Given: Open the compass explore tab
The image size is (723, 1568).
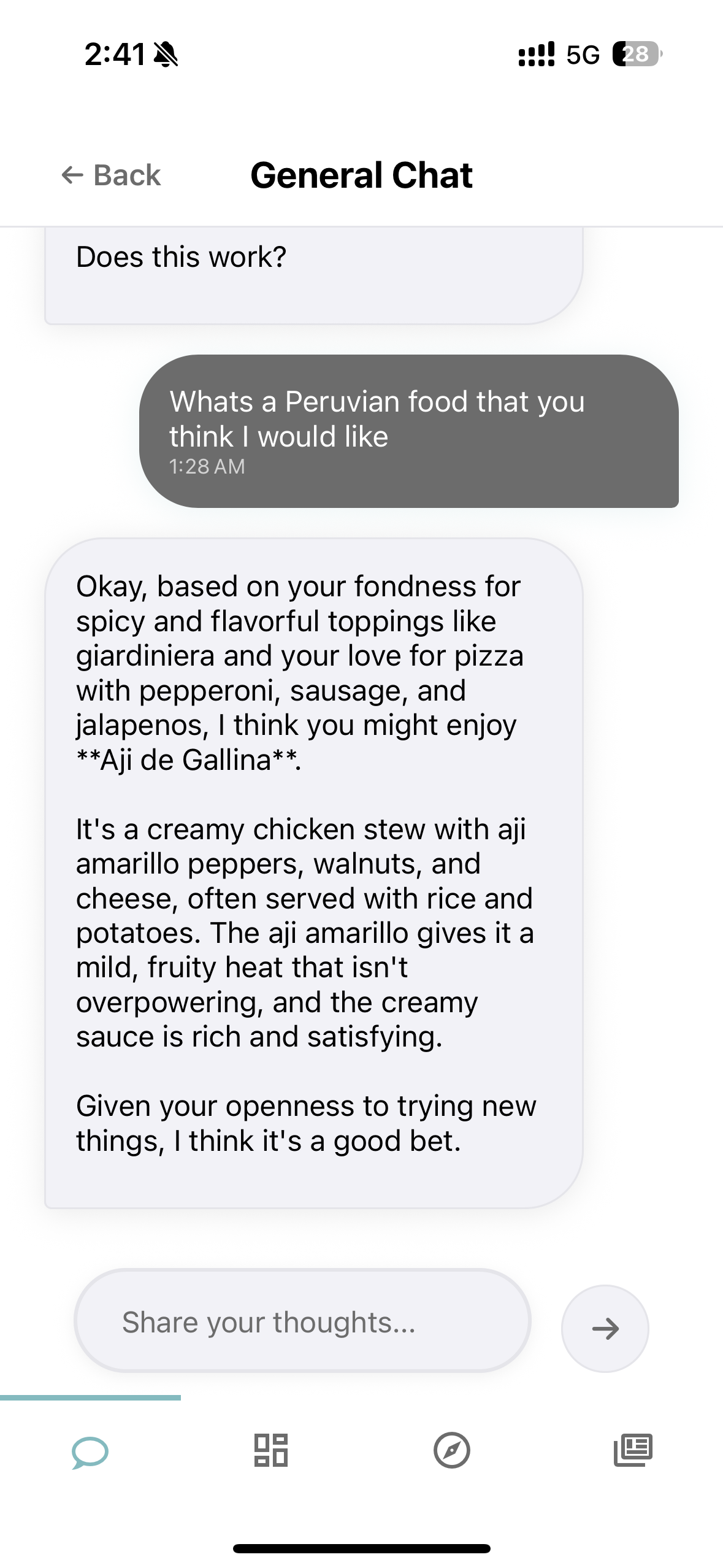Looking at the screenshot, I should coord(451,1450).
